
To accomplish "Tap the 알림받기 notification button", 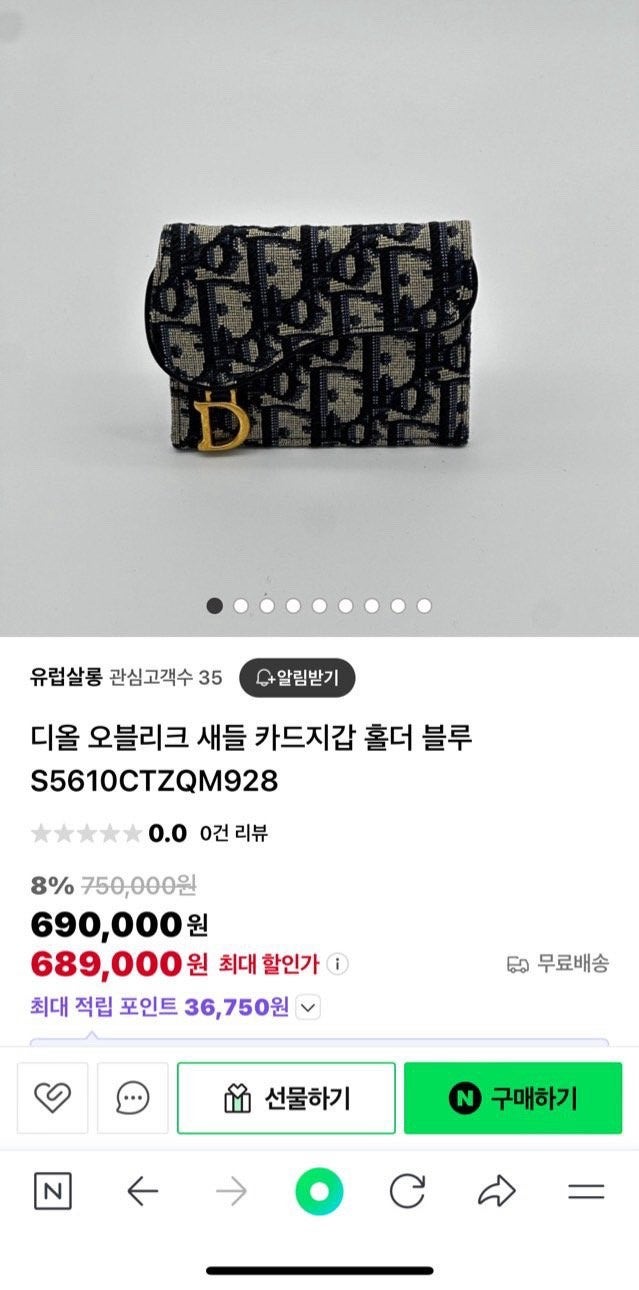I will pyautogui.click(x=297, y=677).
